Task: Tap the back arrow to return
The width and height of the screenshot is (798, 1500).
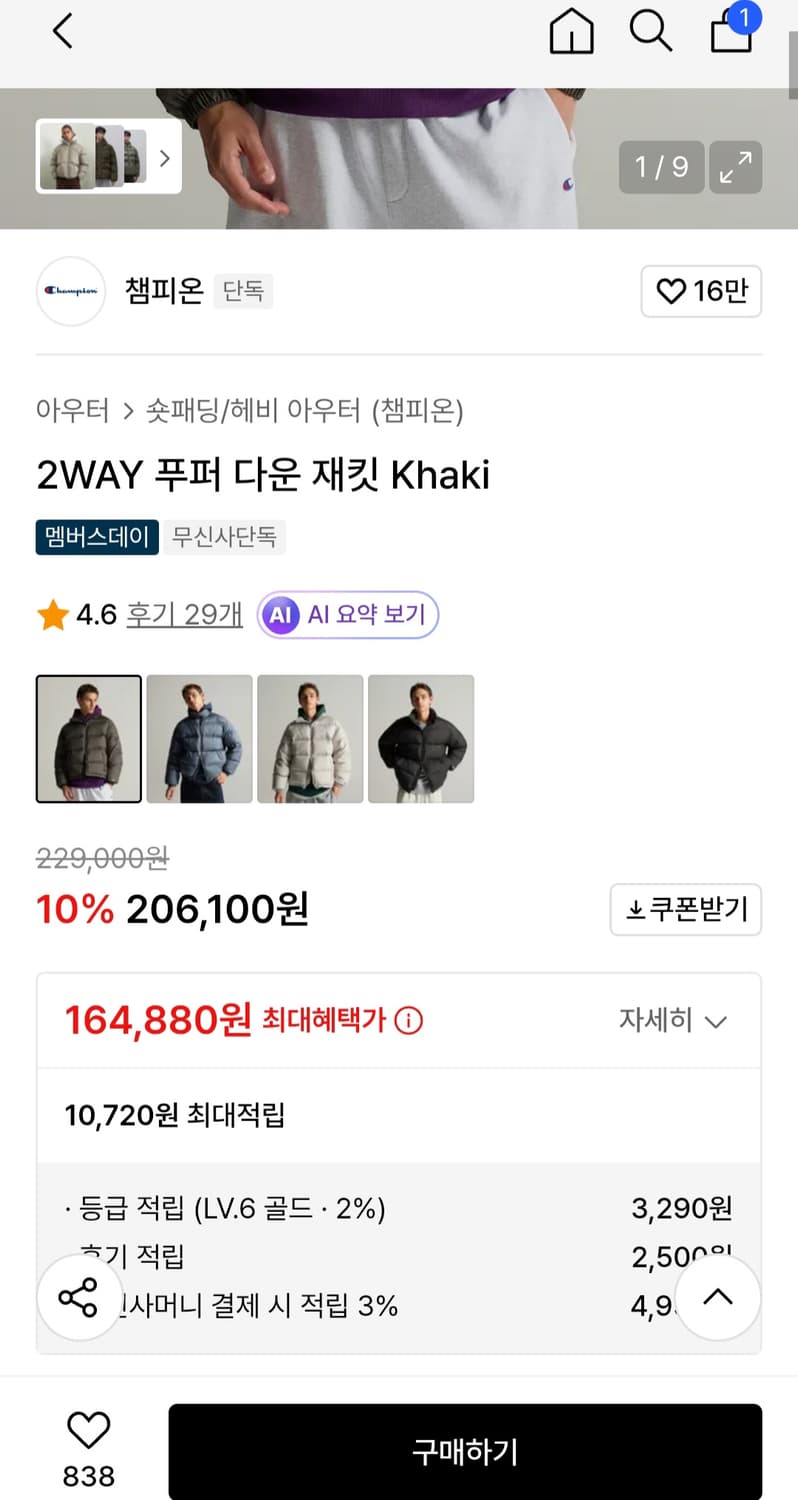Action: (x=62, y=31)
